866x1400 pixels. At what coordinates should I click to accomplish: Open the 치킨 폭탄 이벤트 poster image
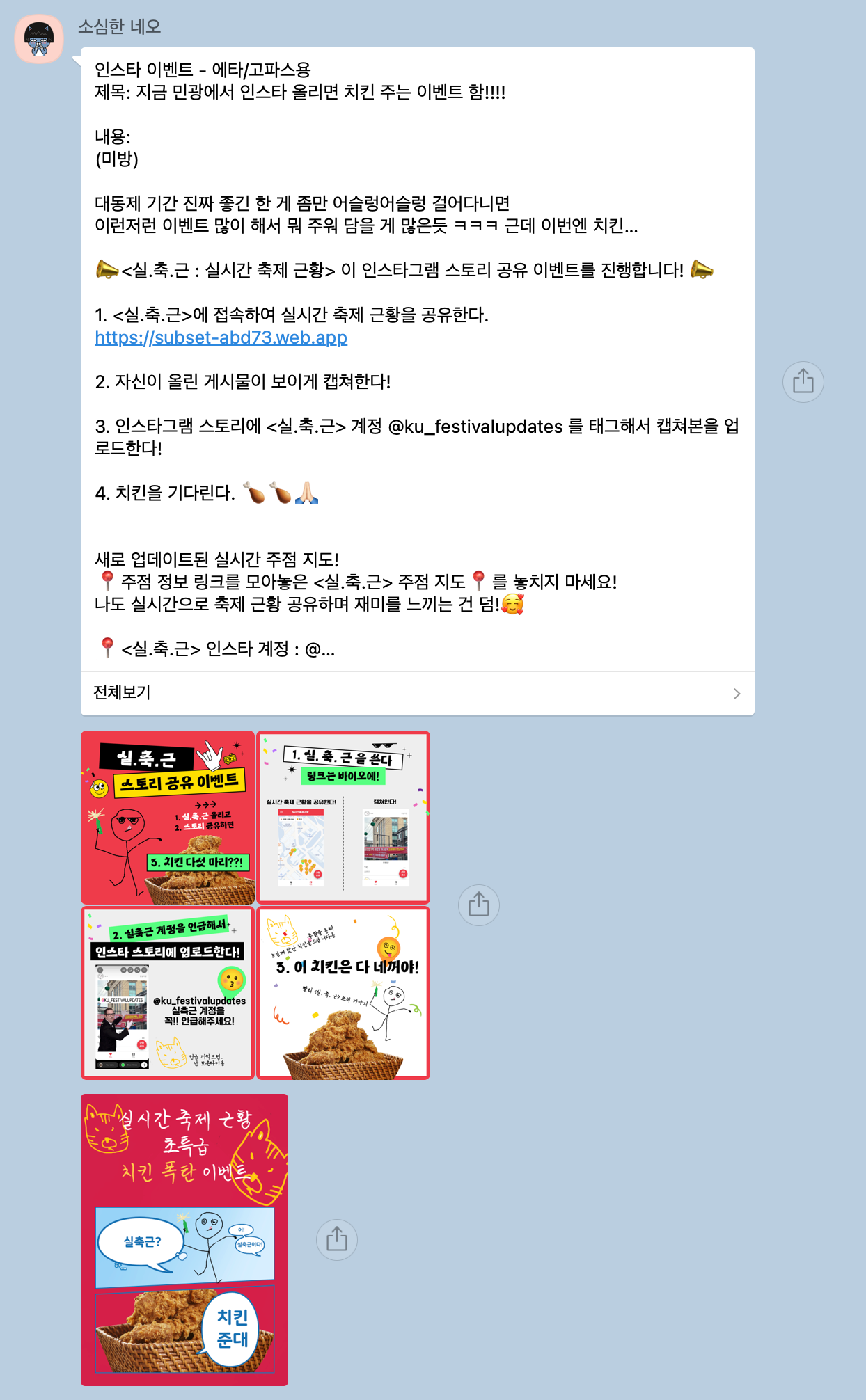pyautogui.click(x=184, y=1240)
